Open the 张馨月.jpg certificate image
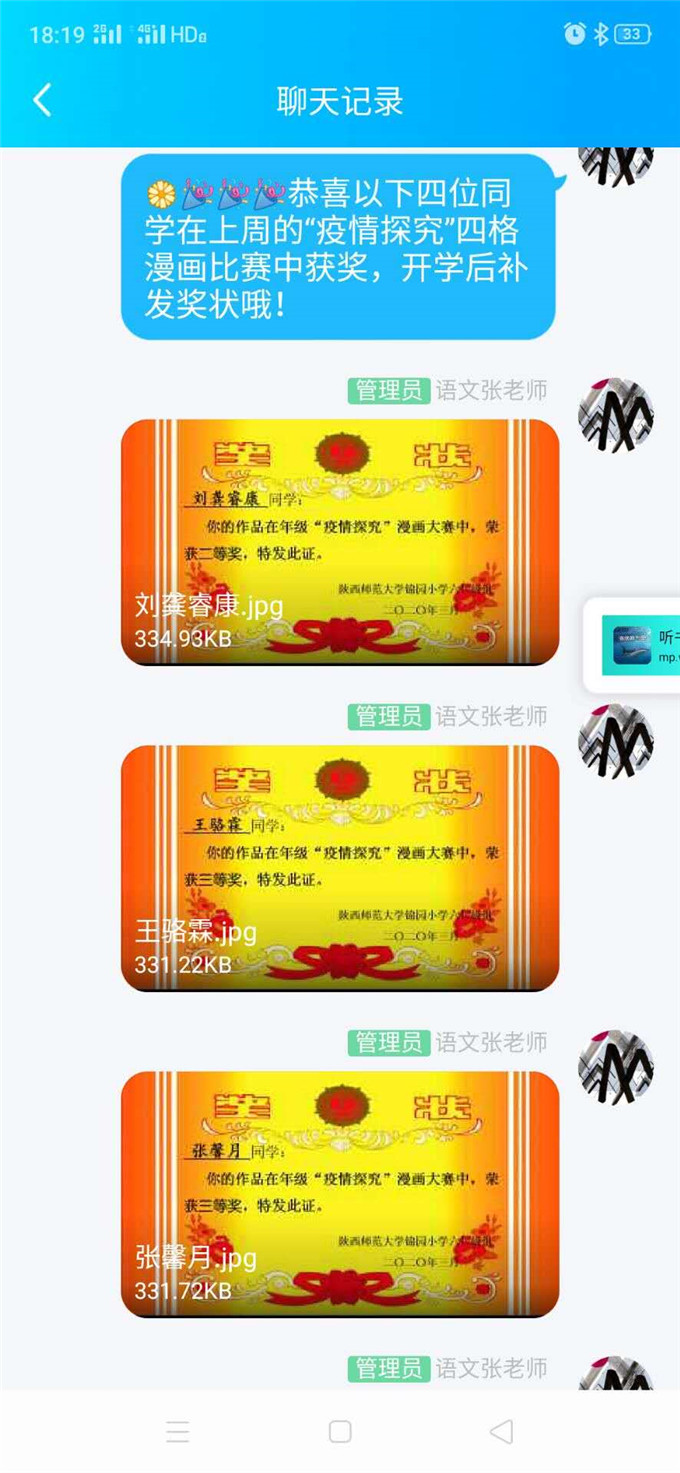The height and width of the screenshot is (1473, 680). (340, 1193)
